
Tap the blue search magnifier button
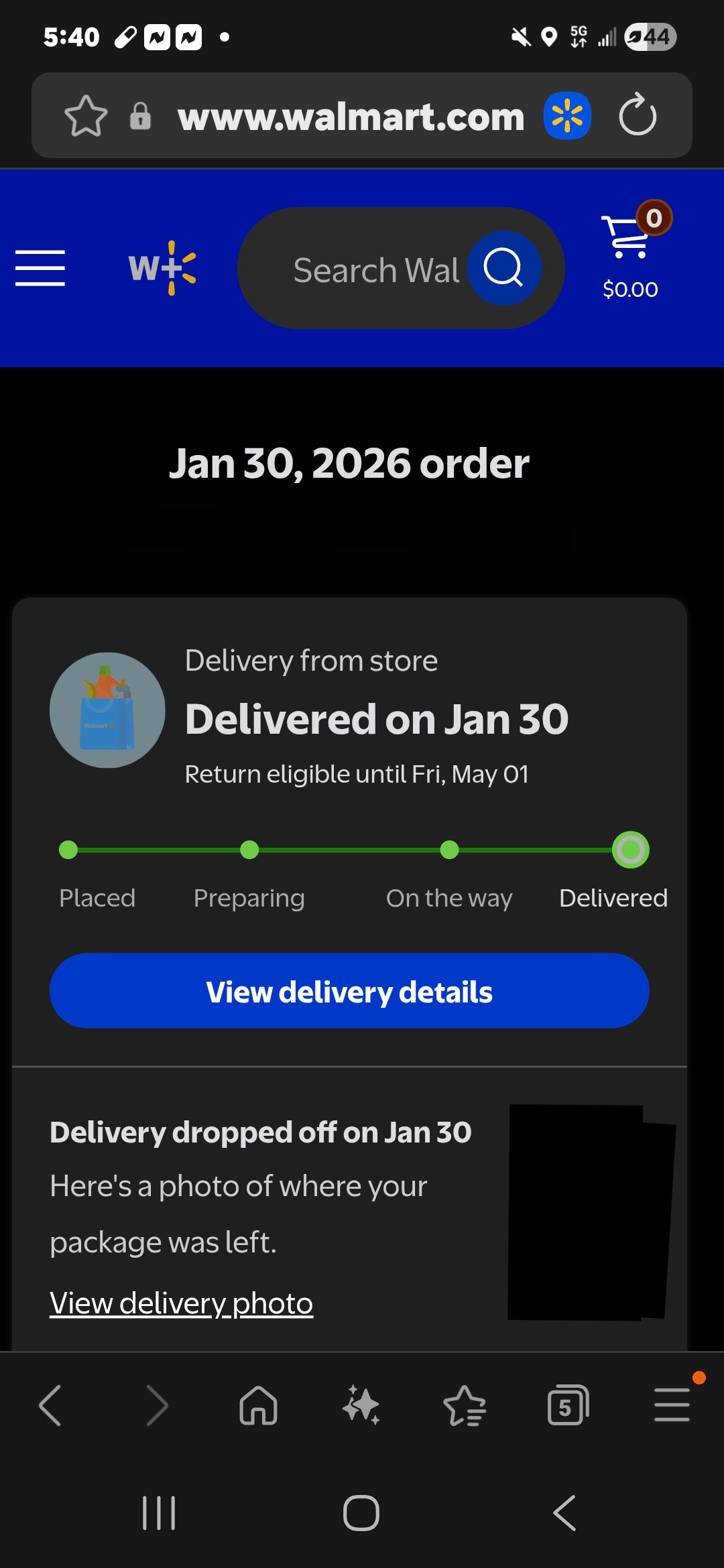pyautogui.click(x=504, y=268)
